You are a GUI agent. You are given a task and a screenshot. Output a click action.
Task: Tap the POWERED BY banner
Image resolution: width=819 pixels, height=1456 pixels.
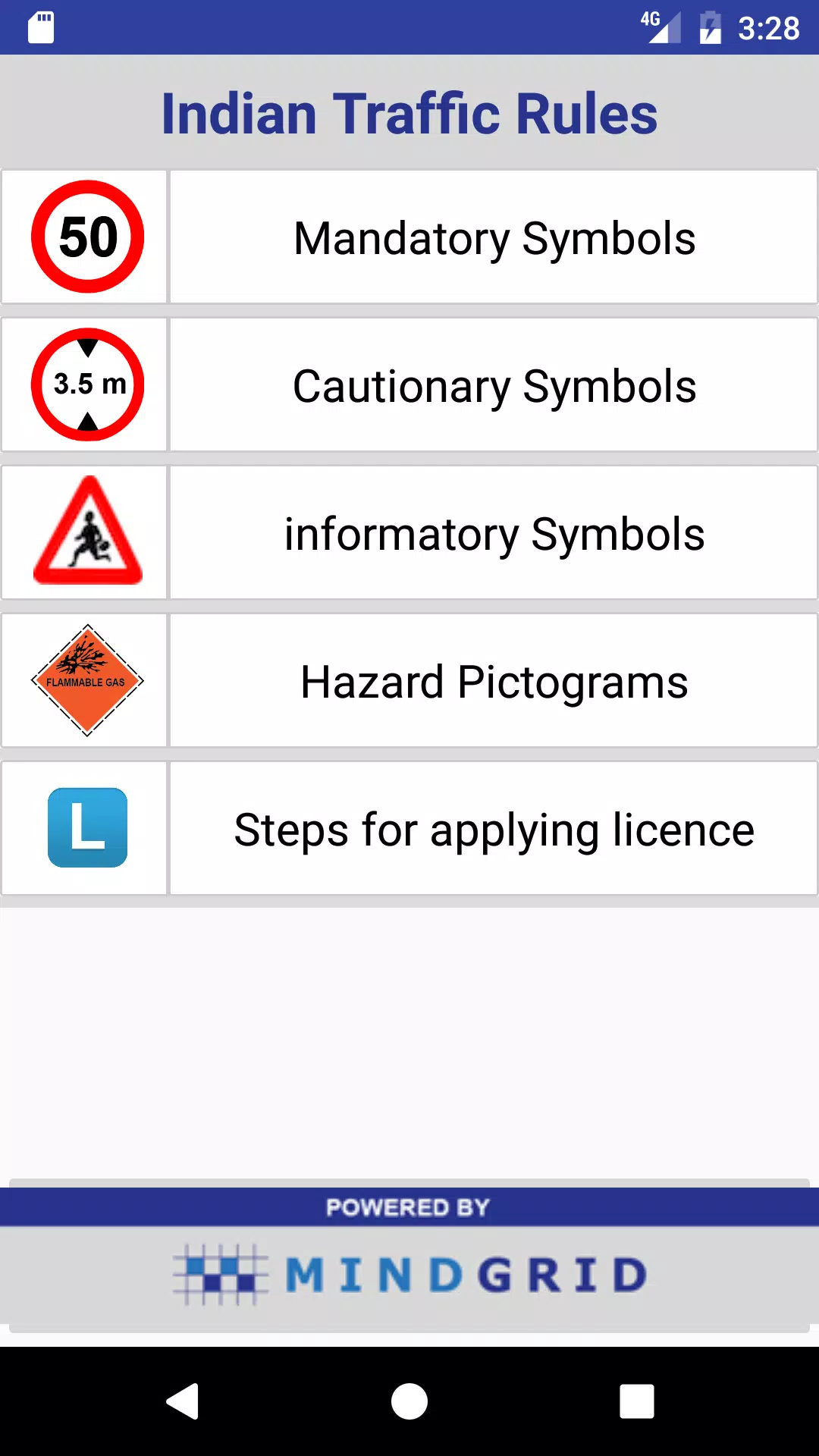click(409, 1206)
